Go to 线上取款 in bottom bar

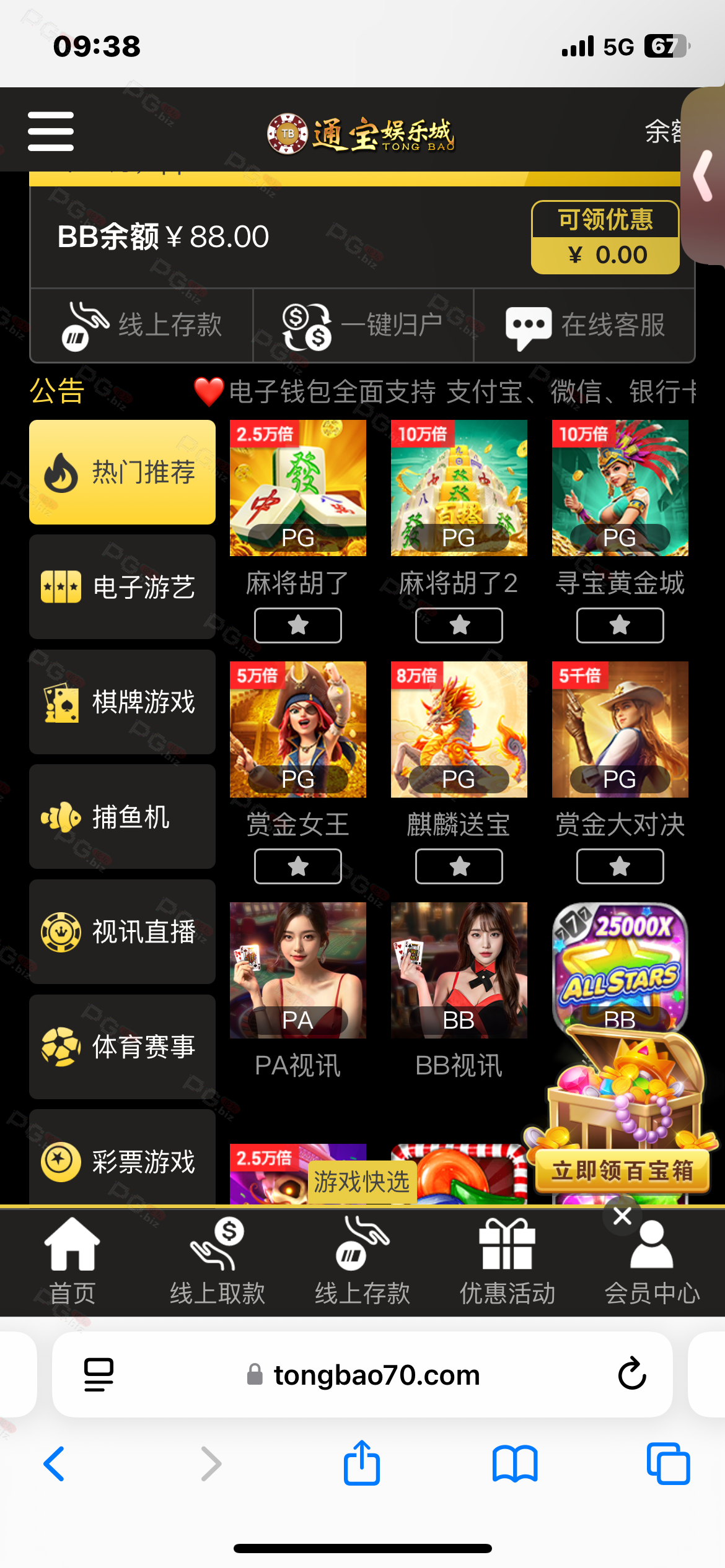pos(217,1261)
